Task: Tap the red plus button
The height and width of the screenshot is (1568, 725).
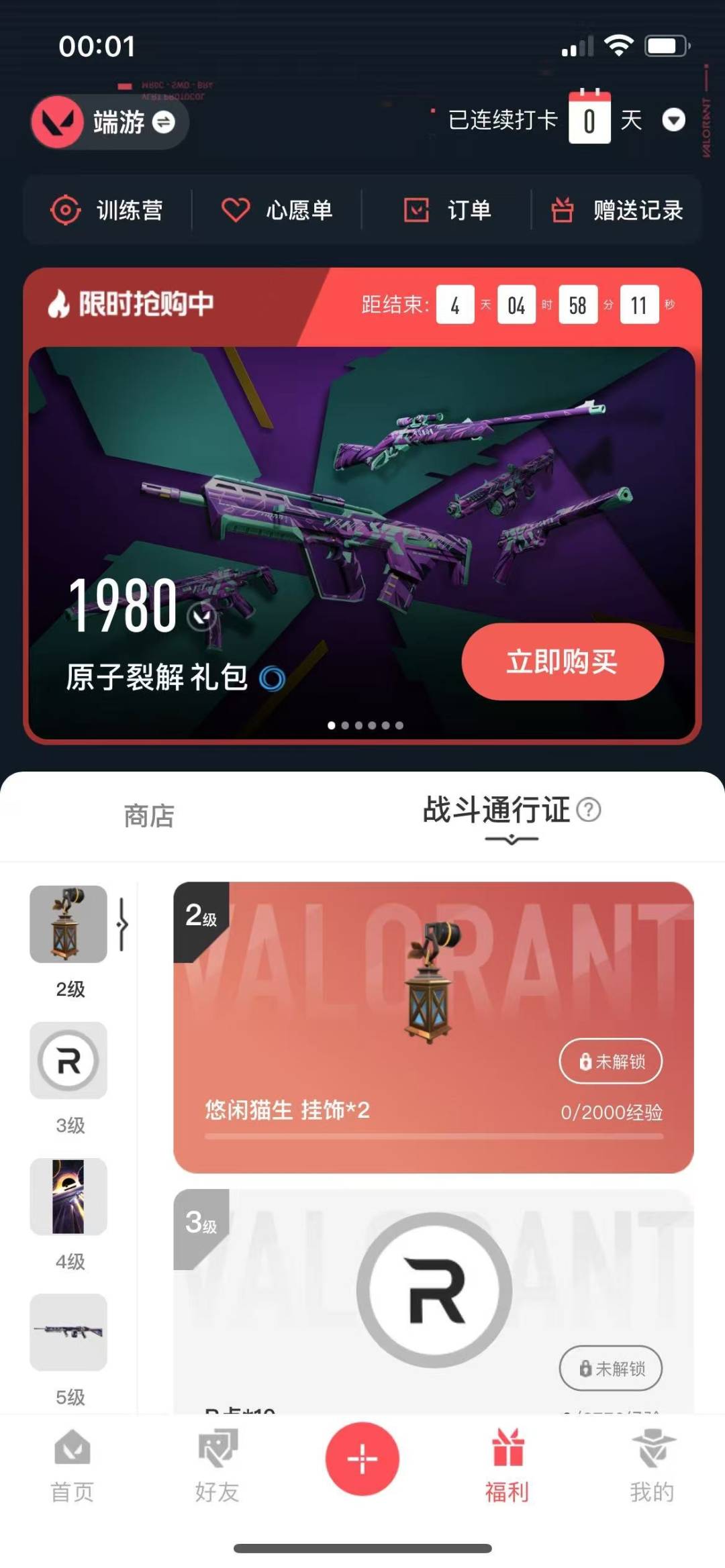Action: (362, 1459)
